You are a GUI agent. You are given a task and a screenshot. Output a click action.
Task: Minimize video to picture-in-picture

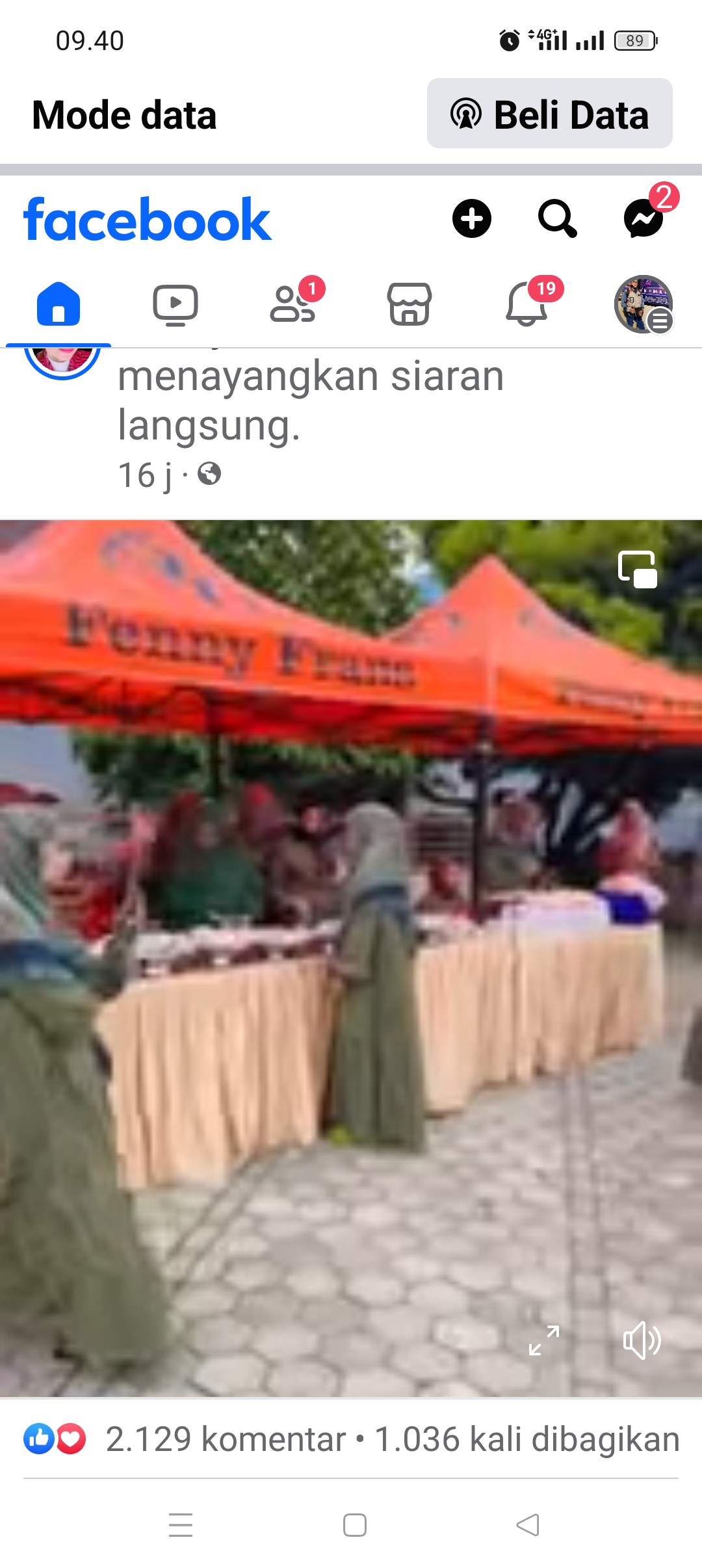point(637,569)
